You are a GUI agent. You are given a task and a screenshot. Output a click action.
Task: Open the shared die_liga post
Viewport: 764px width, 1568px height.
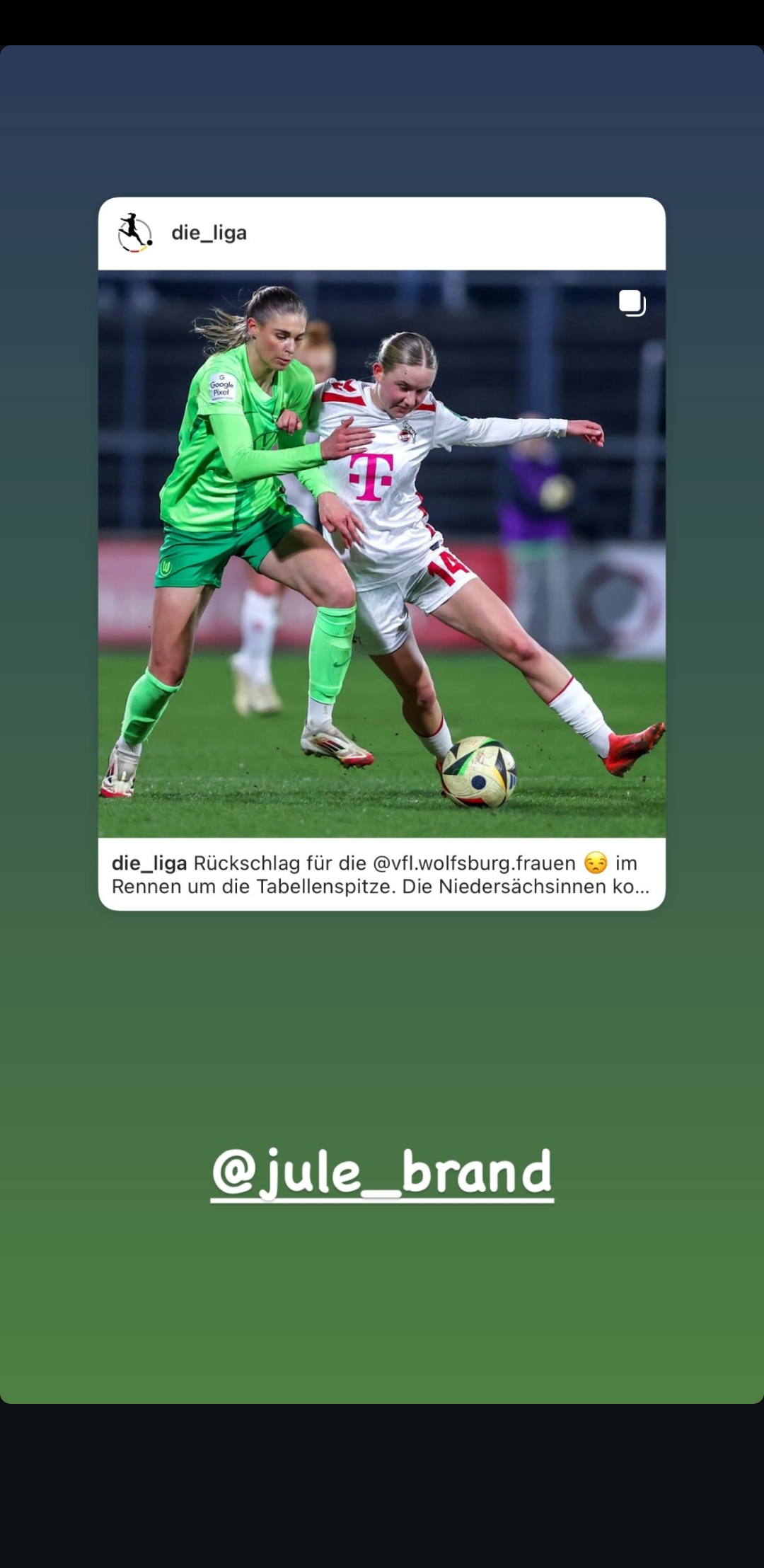coord(382,553)
